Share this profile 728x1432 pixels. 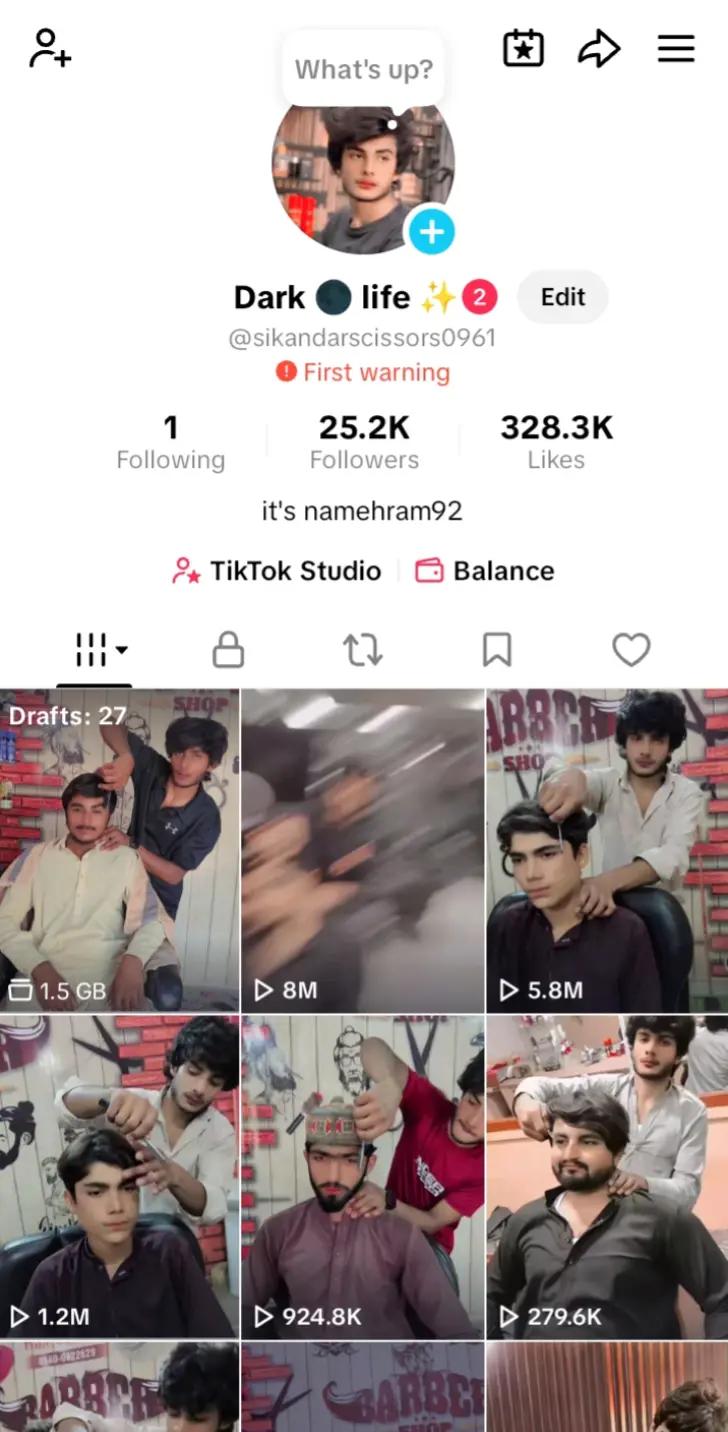point(599,48)
